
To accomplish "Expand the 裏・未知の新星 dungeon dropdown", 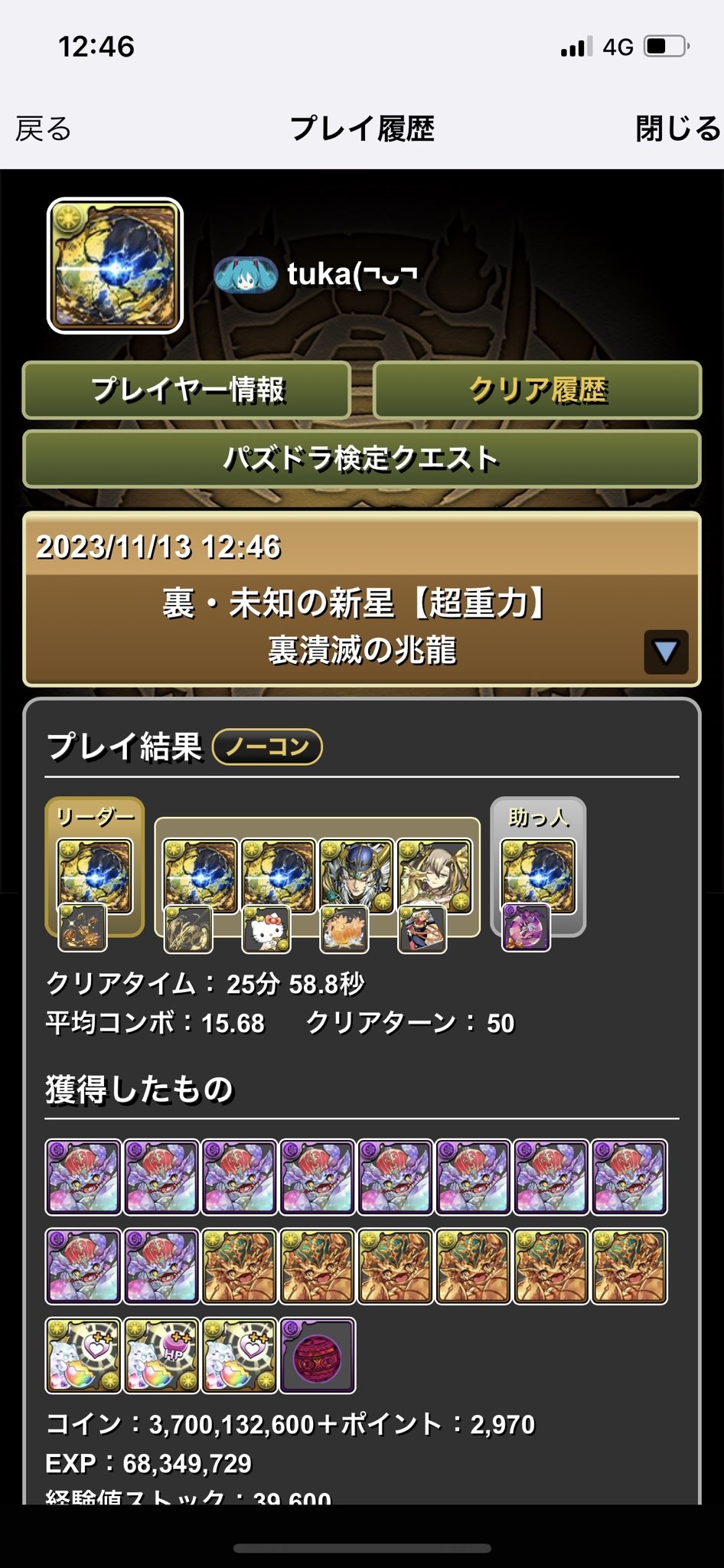I will (665, 652).
